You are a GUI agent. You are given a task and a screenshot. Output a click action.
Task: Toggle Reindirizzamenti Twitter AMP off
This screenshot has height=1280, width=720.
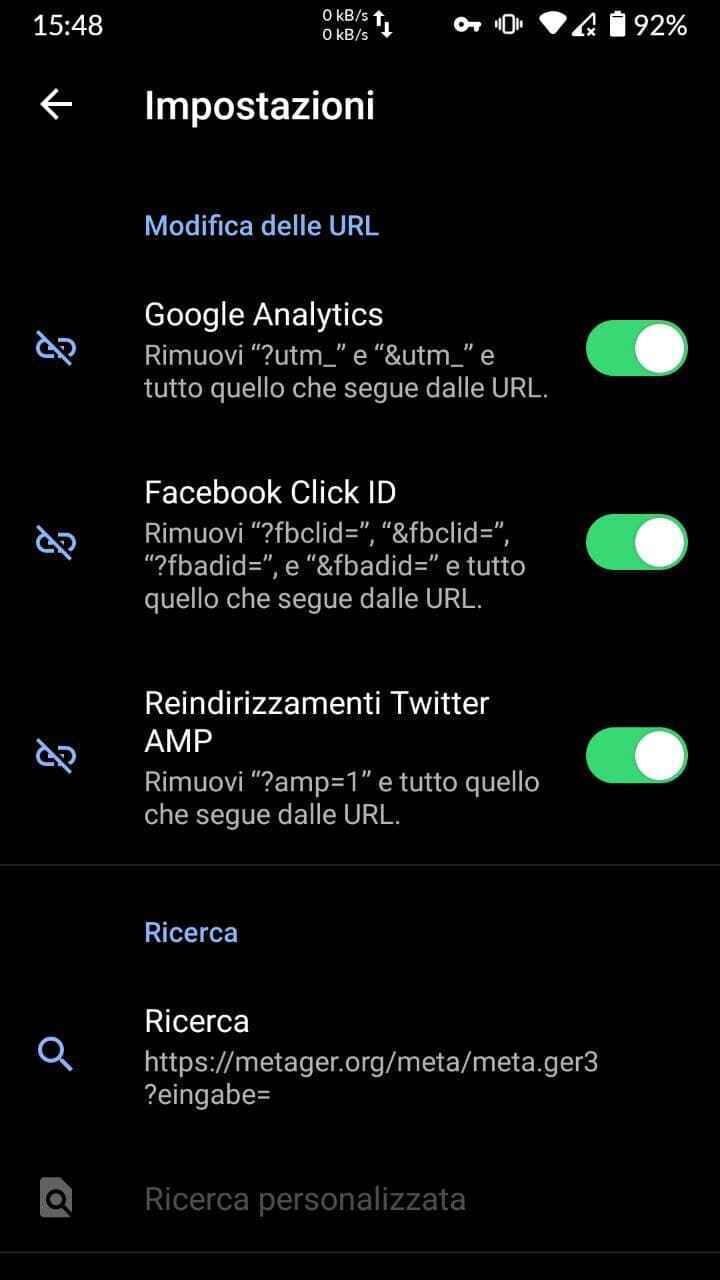point(636,755)
